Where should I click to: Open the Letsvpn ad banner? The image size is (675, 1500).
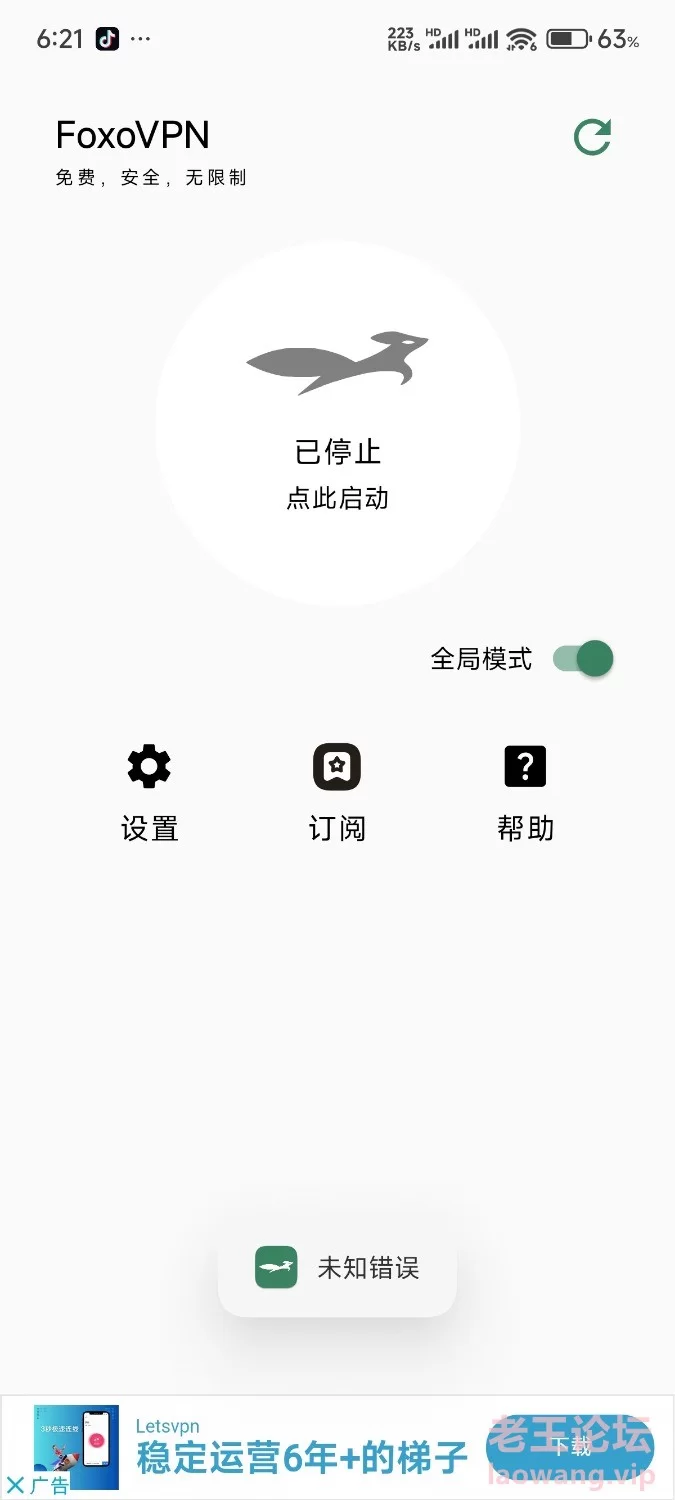(x=300, y=1448)
